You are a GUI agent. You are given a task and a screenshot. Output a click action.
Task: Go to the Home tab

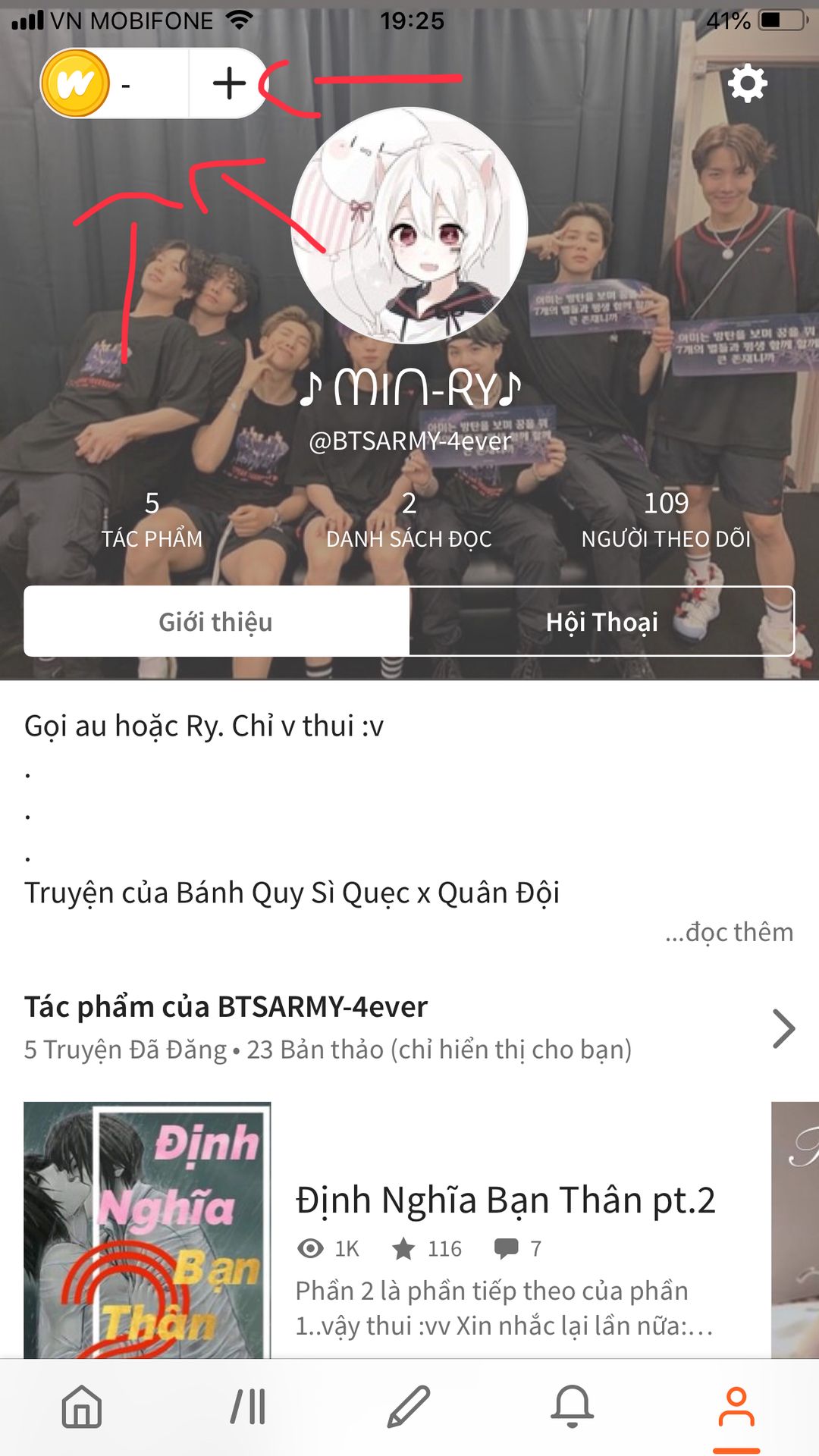point(82,1407)
